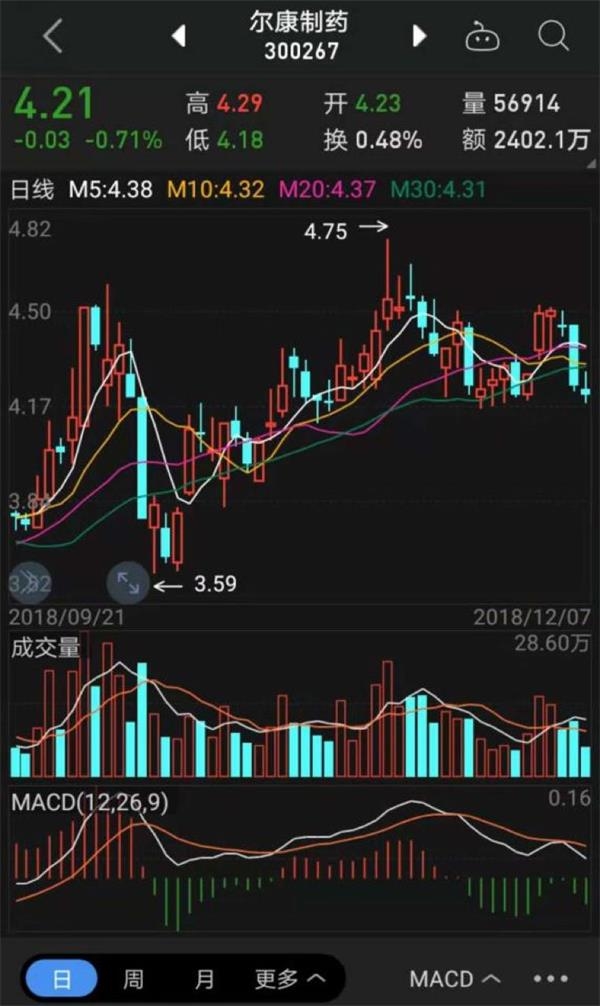The width and height of the screenshot is (600, 1006).
Task: Expand the 更多 period options
Action: (289, 978)
